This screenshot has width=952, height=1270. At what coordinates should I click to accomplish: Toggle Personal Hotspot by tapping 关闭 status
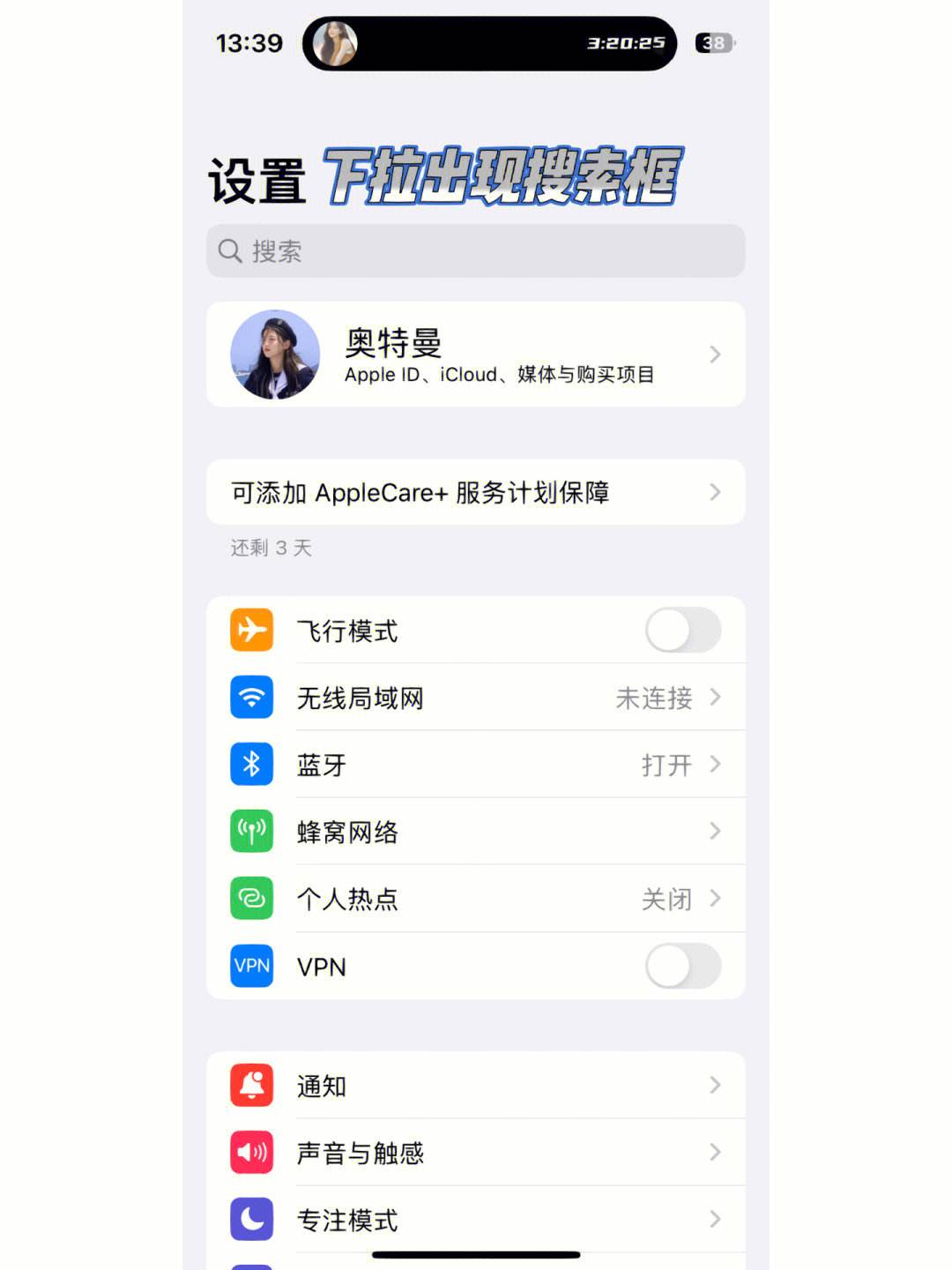pyautogui.click(x=666, y=899)
